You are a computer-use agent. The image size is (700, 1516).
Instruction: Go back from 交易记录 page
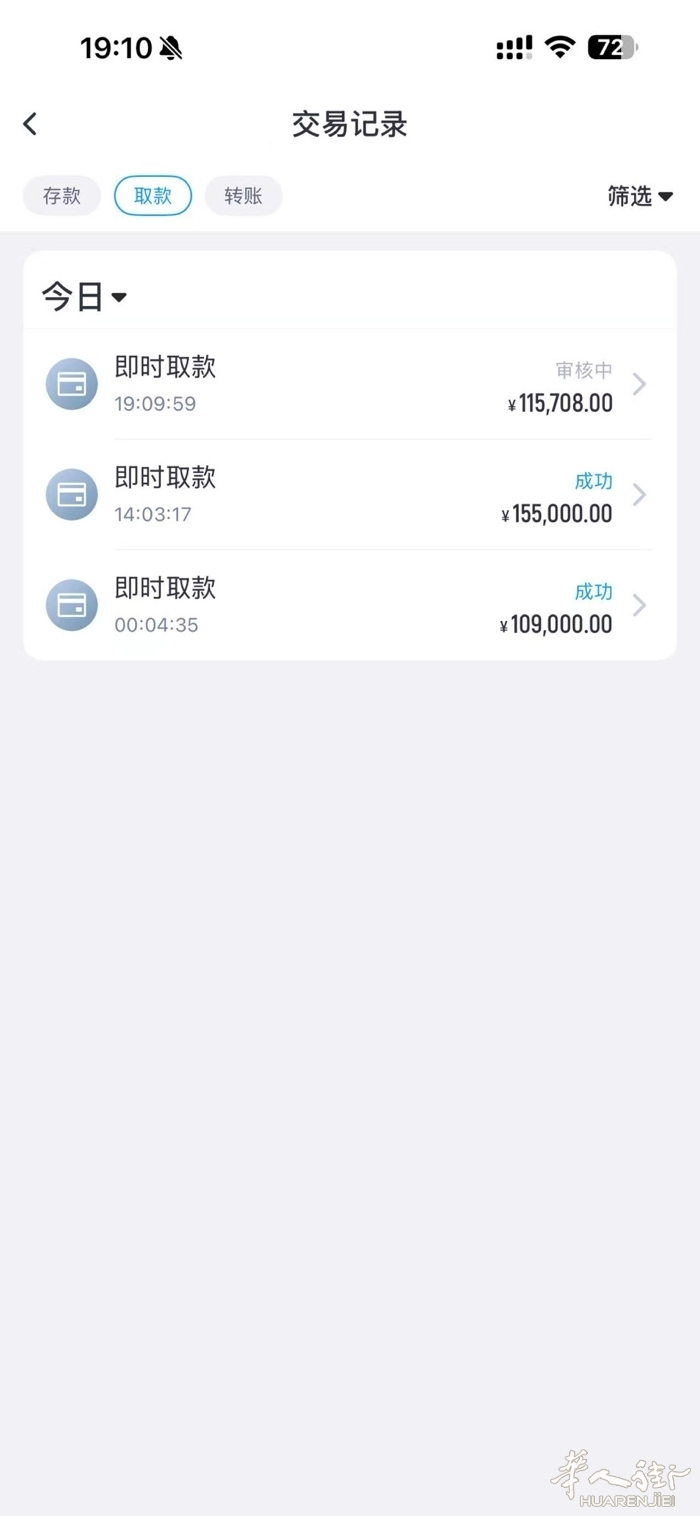[30, 124]
